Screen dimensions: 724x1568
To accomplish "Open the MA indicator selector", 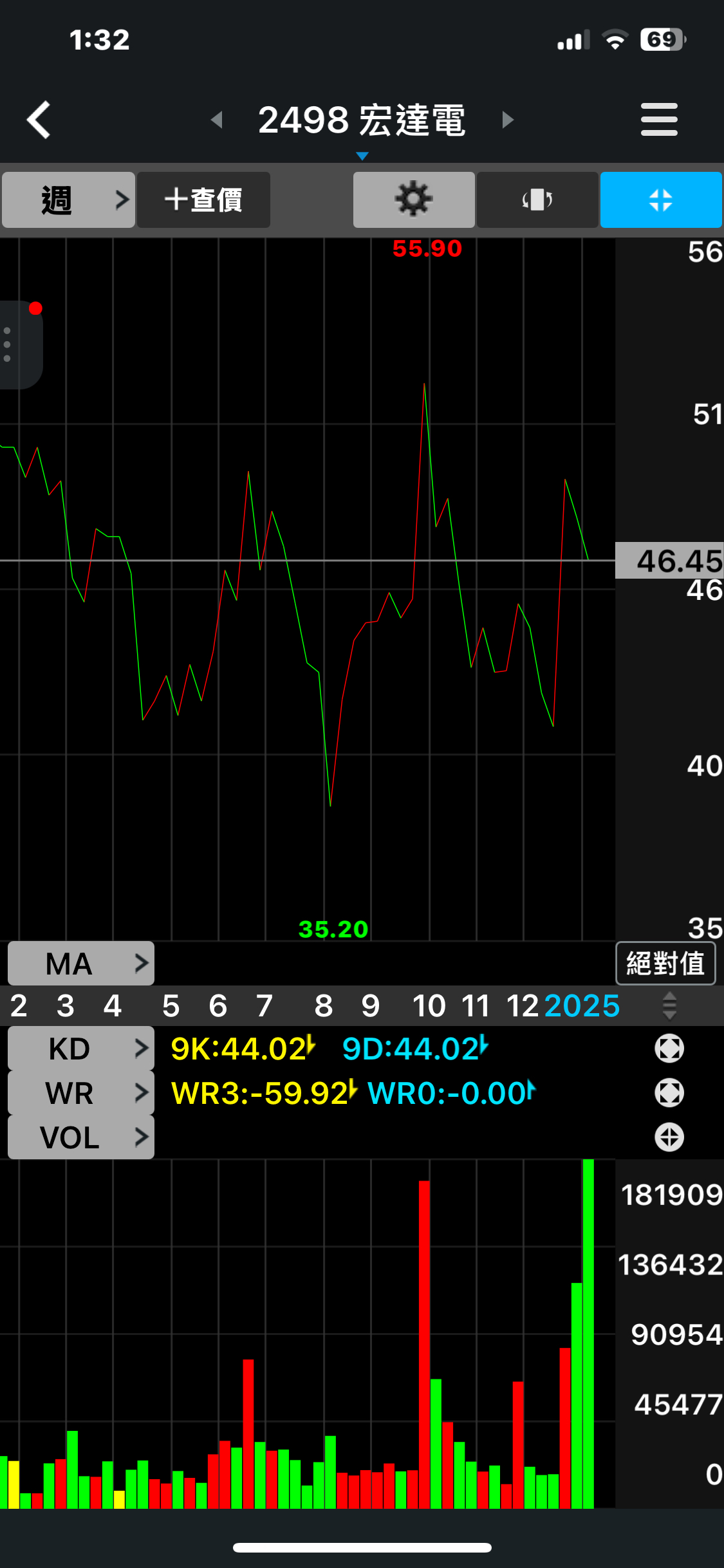I will [81, 964].
